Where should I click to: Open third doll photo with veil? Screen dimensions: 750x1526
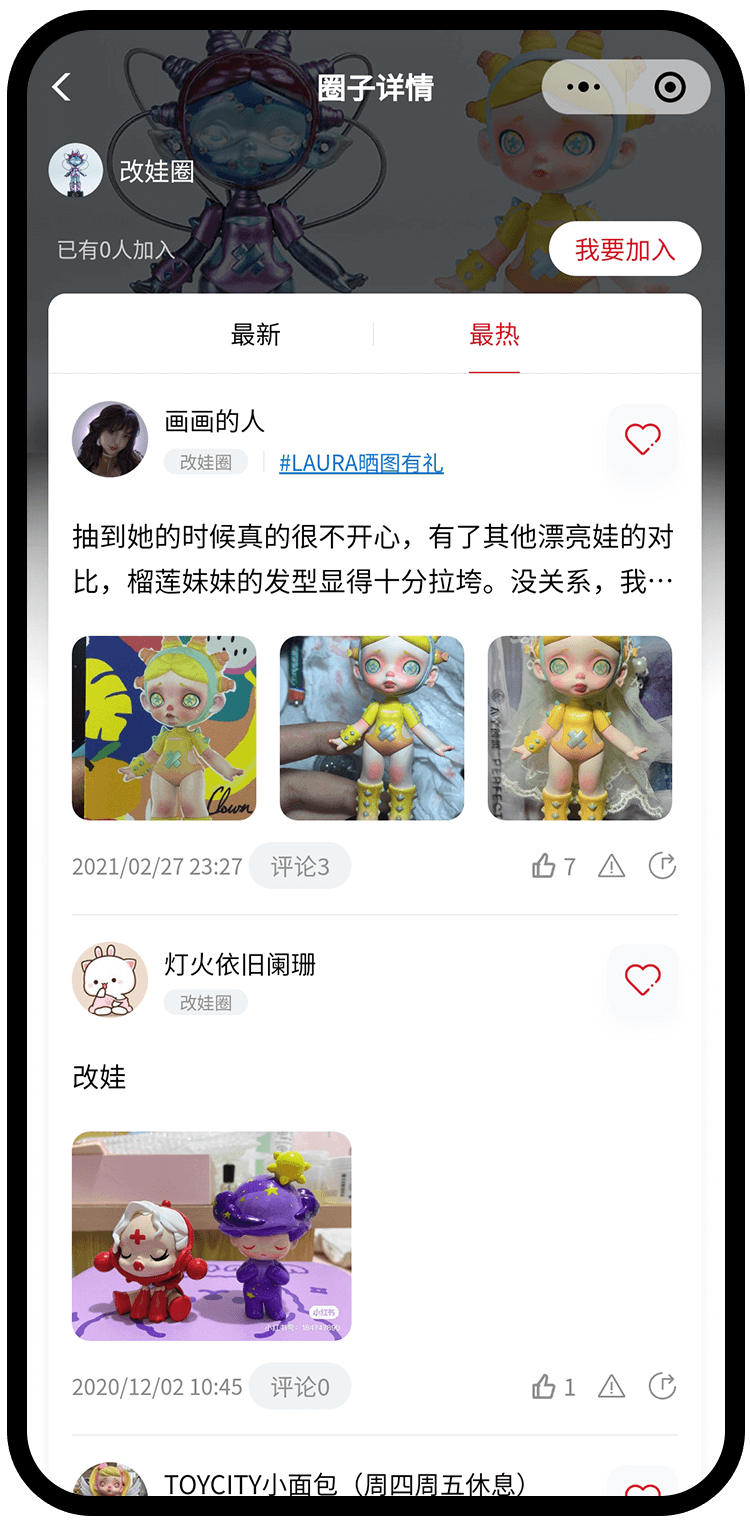[x=580, y=728]
